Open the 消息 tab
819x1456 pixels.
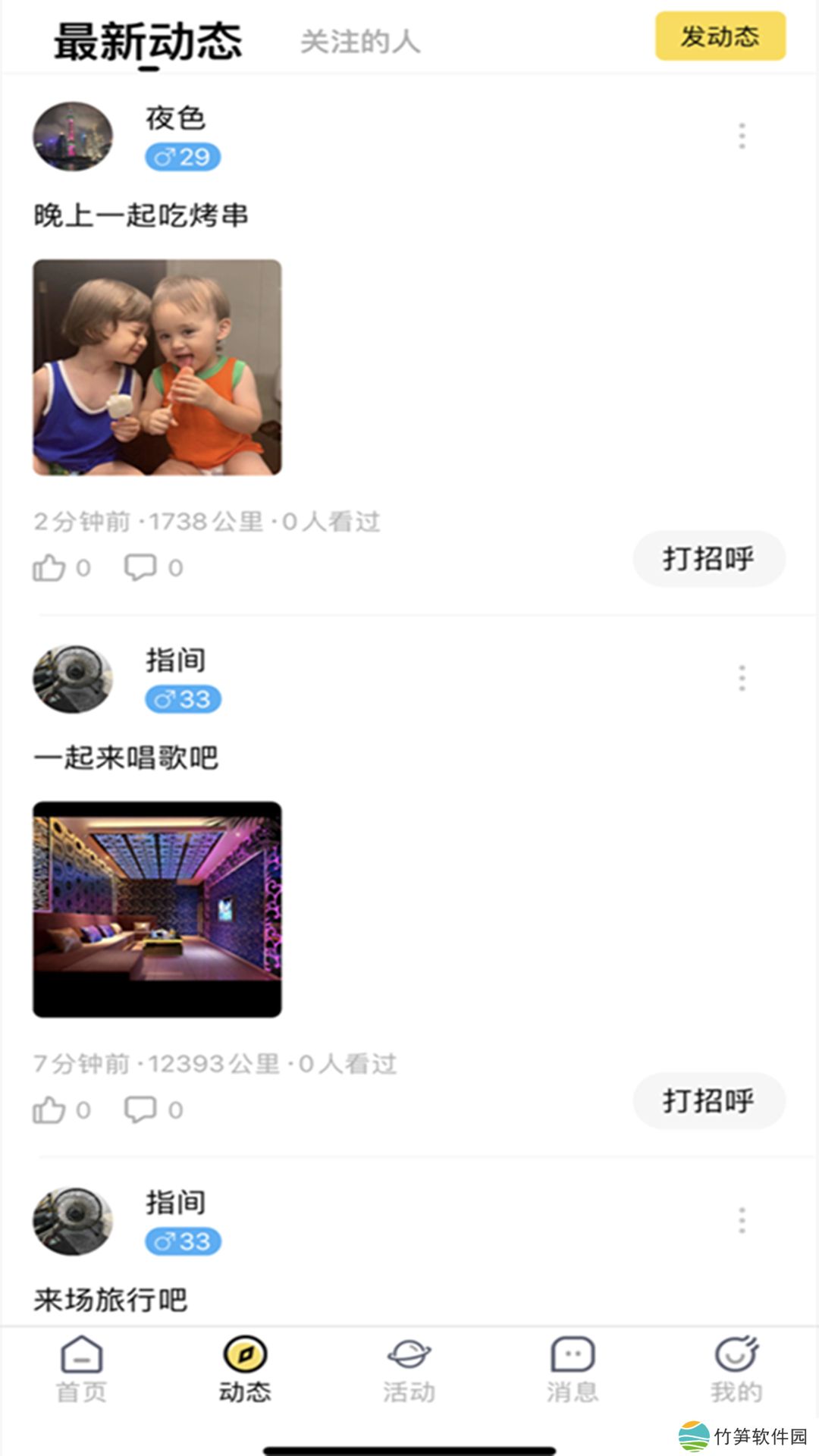[573, 1370]
